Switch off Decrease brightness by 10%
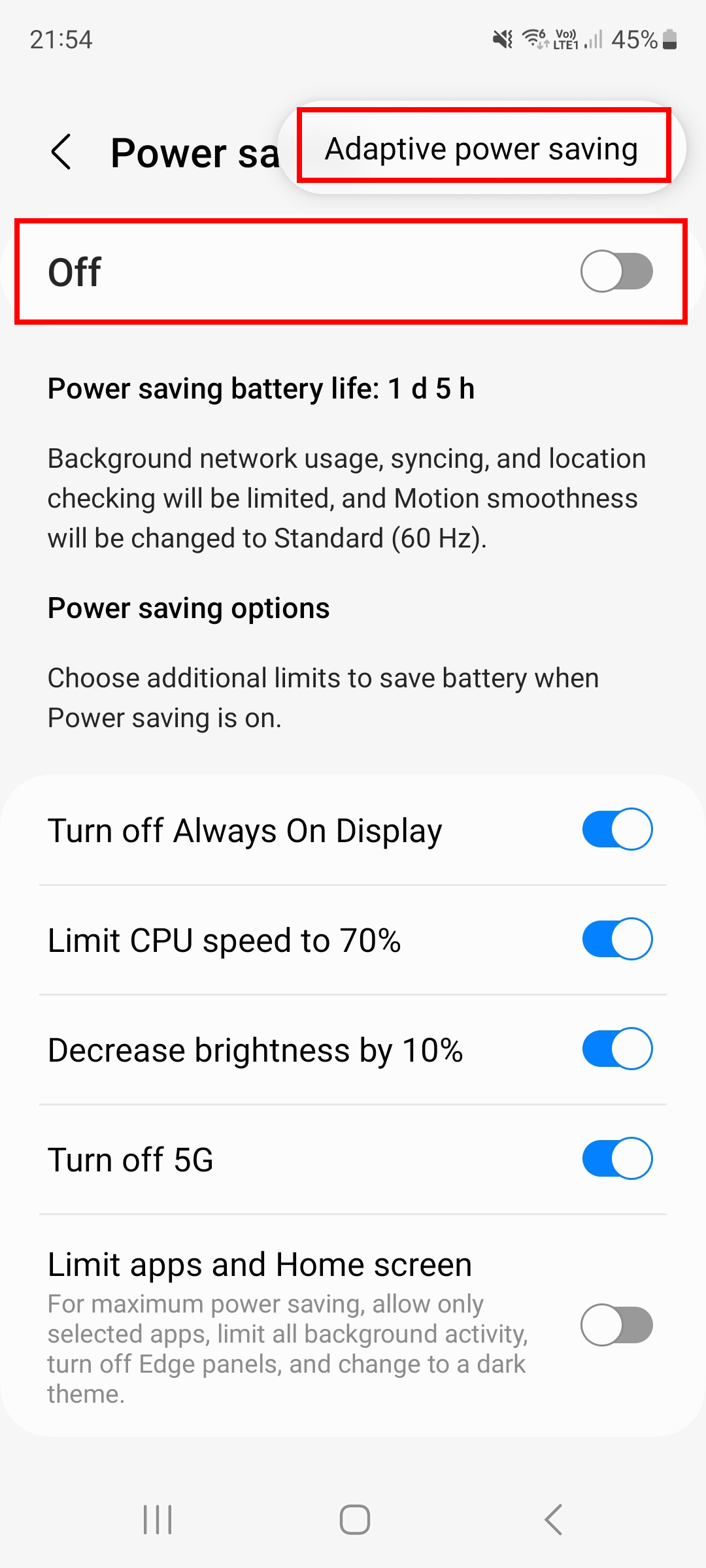 click(x=617, y=1049)
